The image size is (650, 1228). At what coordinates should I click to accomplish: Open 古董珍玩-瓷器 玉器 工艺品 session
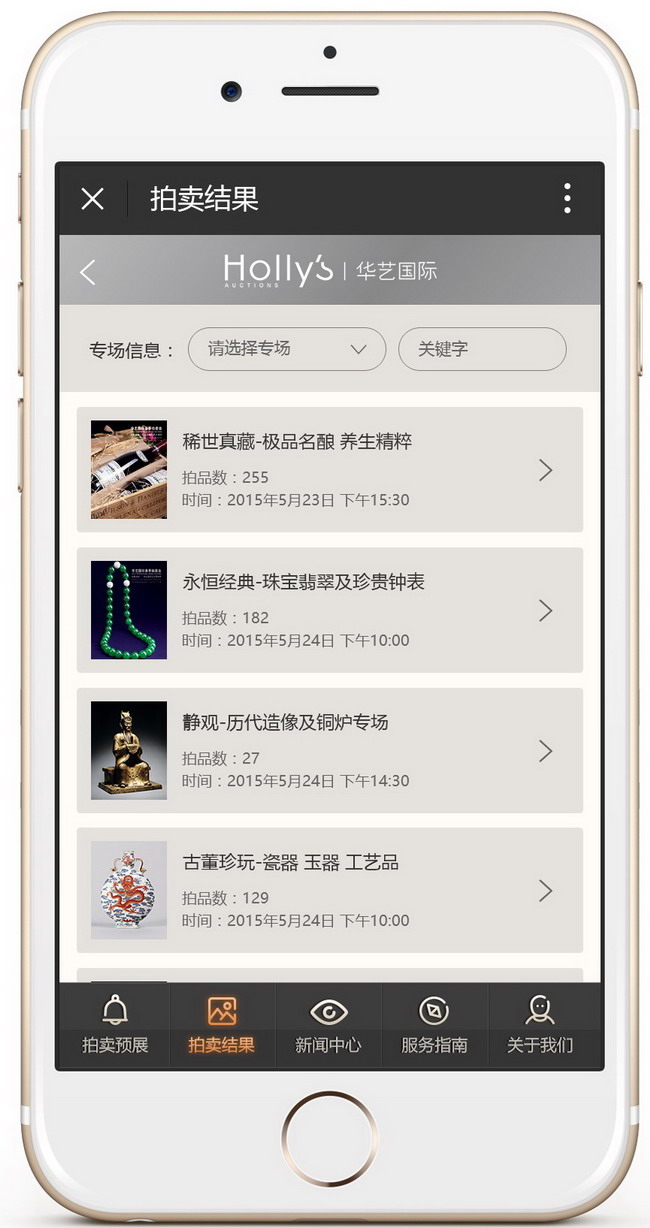pos(330,890)
